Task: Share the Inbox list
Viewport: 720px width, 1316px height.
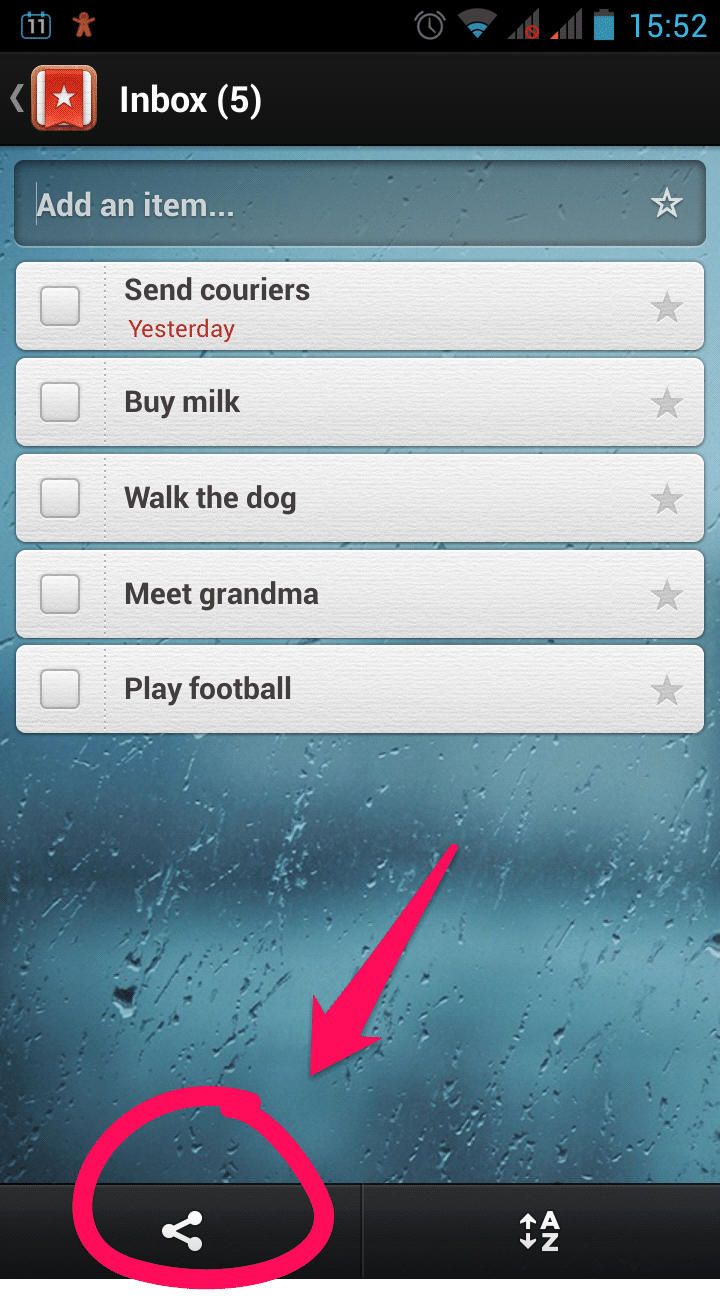Action: 182,1231
